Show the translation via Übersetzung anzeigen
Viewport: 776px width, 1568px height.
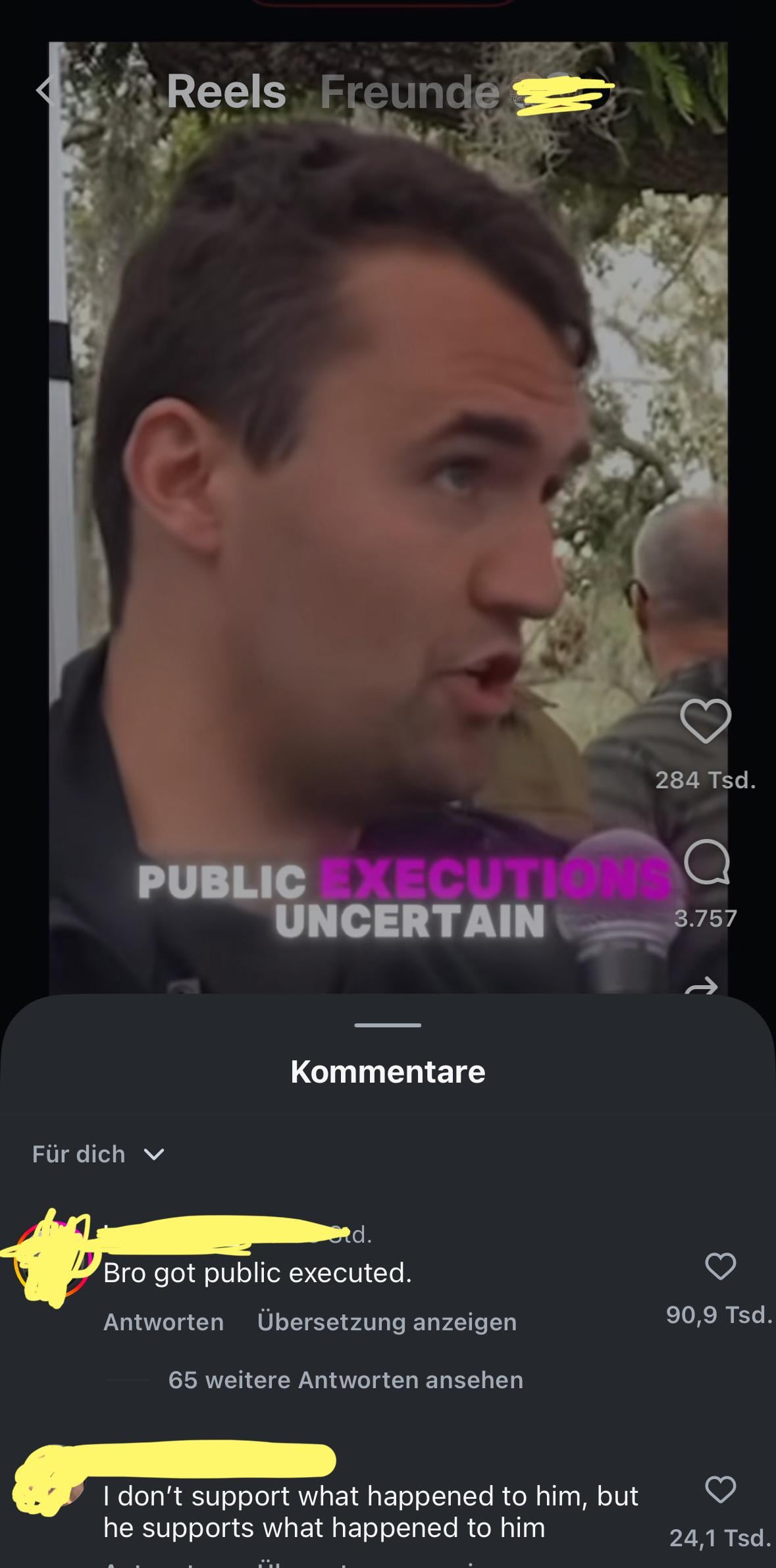pyautogui.click(x=386, y=1322)
